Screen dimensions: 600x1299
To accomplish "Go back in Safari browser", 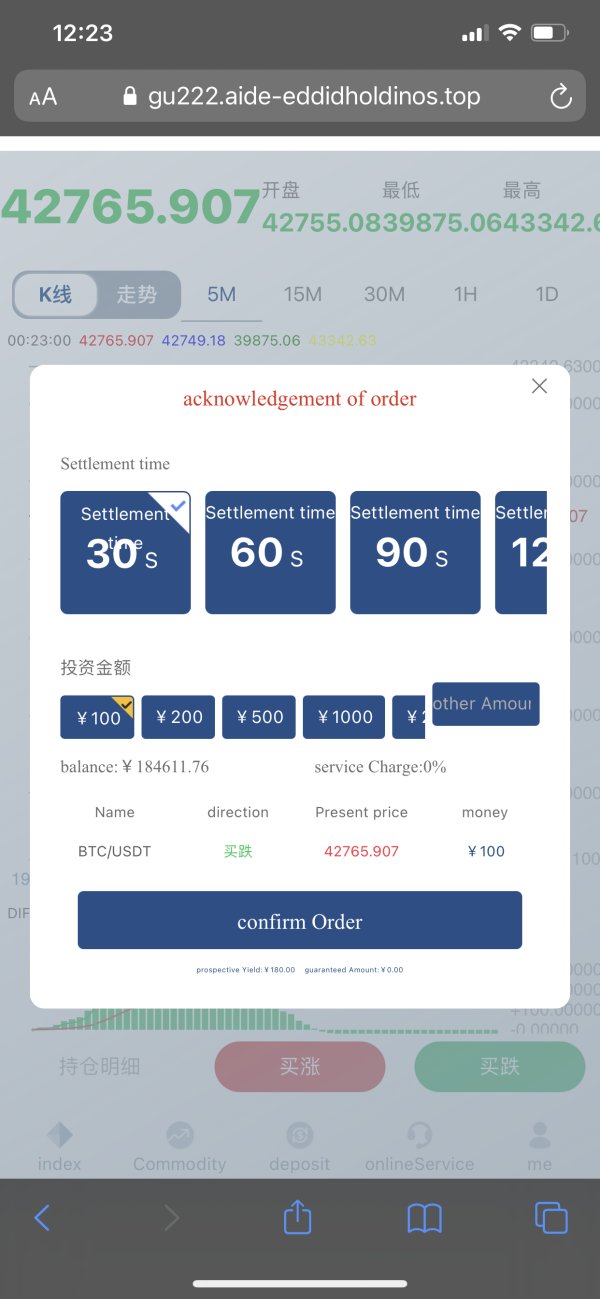I will (x=42, y=1217).
